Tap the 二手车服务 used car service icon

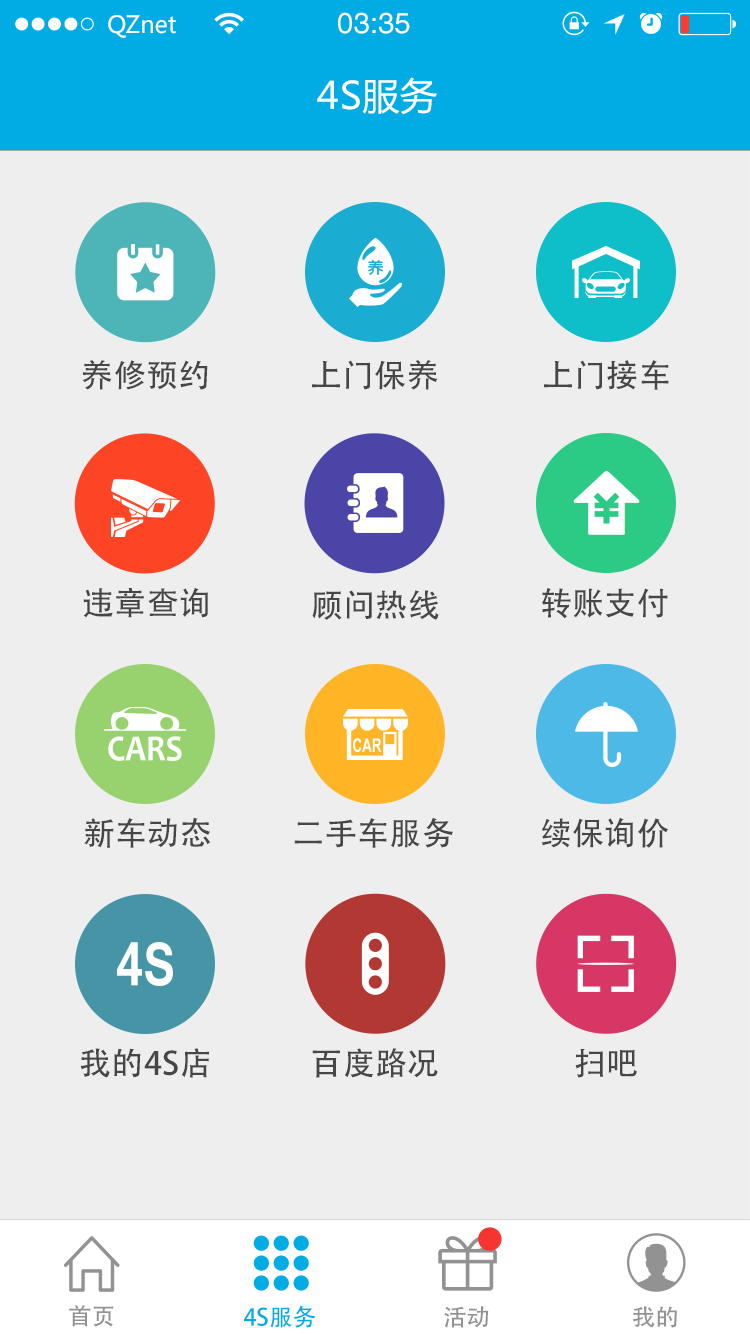(x=375, y=733)
